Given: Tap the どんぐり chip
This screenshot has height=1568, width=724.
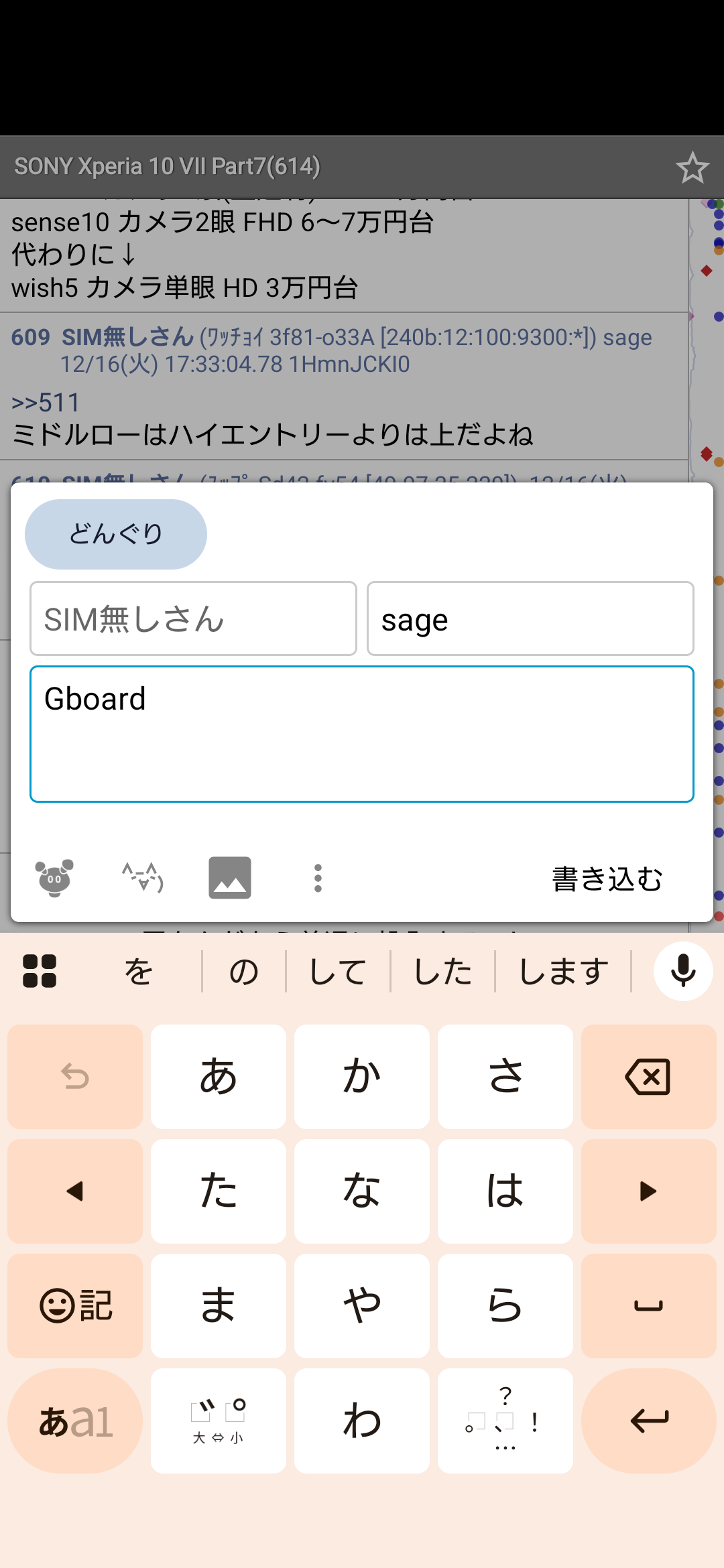Looking at the screenshot, I should [x=115, y=534].
